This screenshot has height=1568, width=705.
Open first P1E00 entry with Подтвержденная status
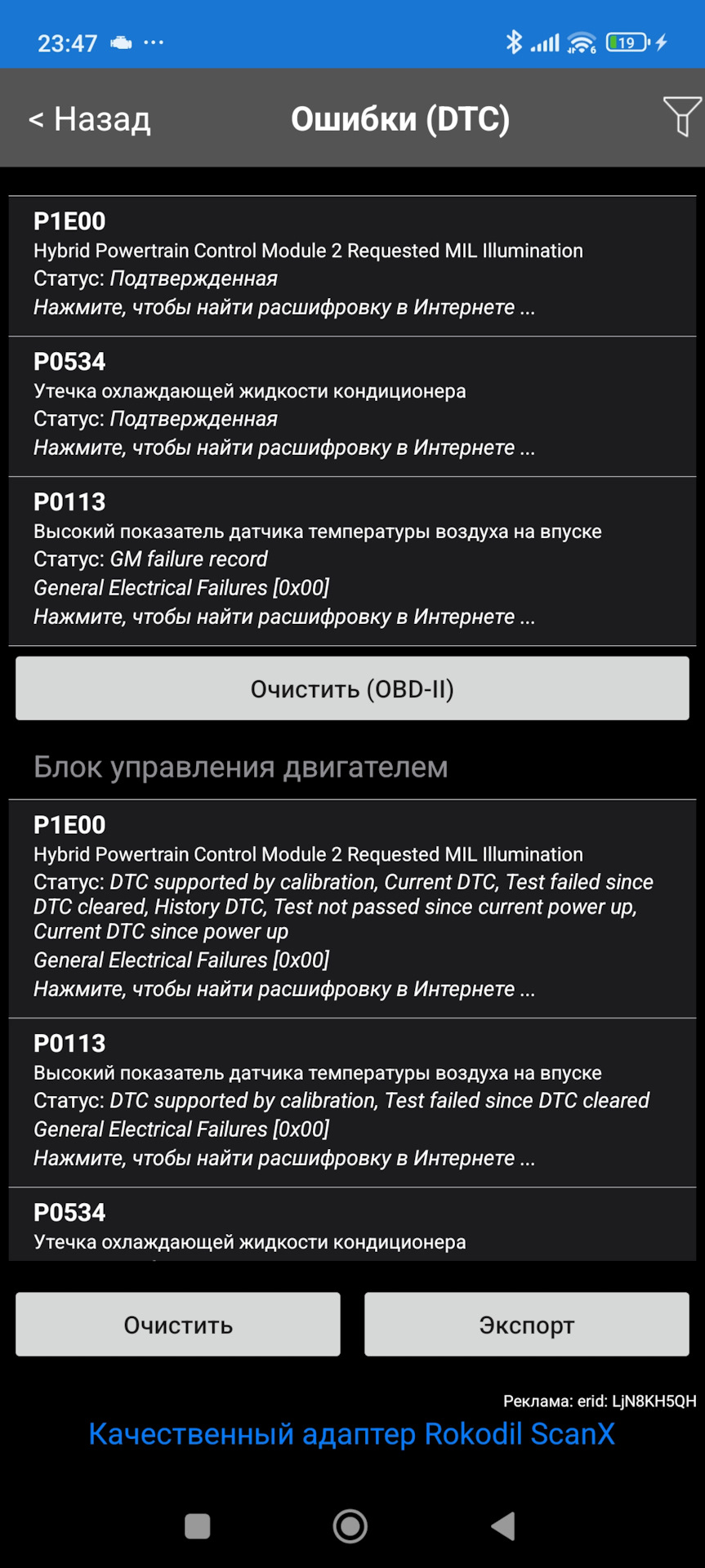[x=352, y=265]
